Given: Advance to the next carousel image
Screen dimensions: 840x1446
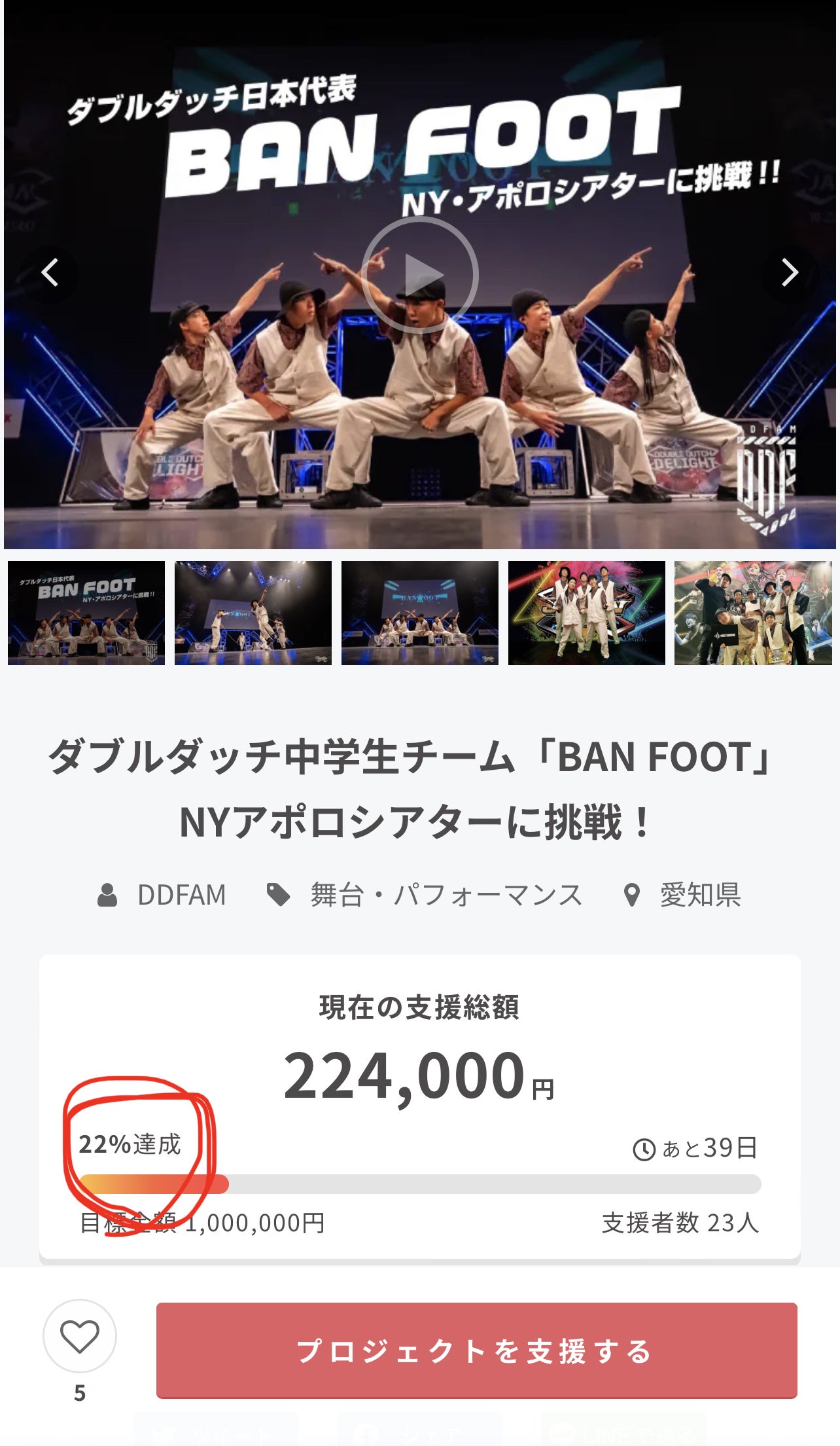Looking at the screenshot, I should click(x=790, y=273).
